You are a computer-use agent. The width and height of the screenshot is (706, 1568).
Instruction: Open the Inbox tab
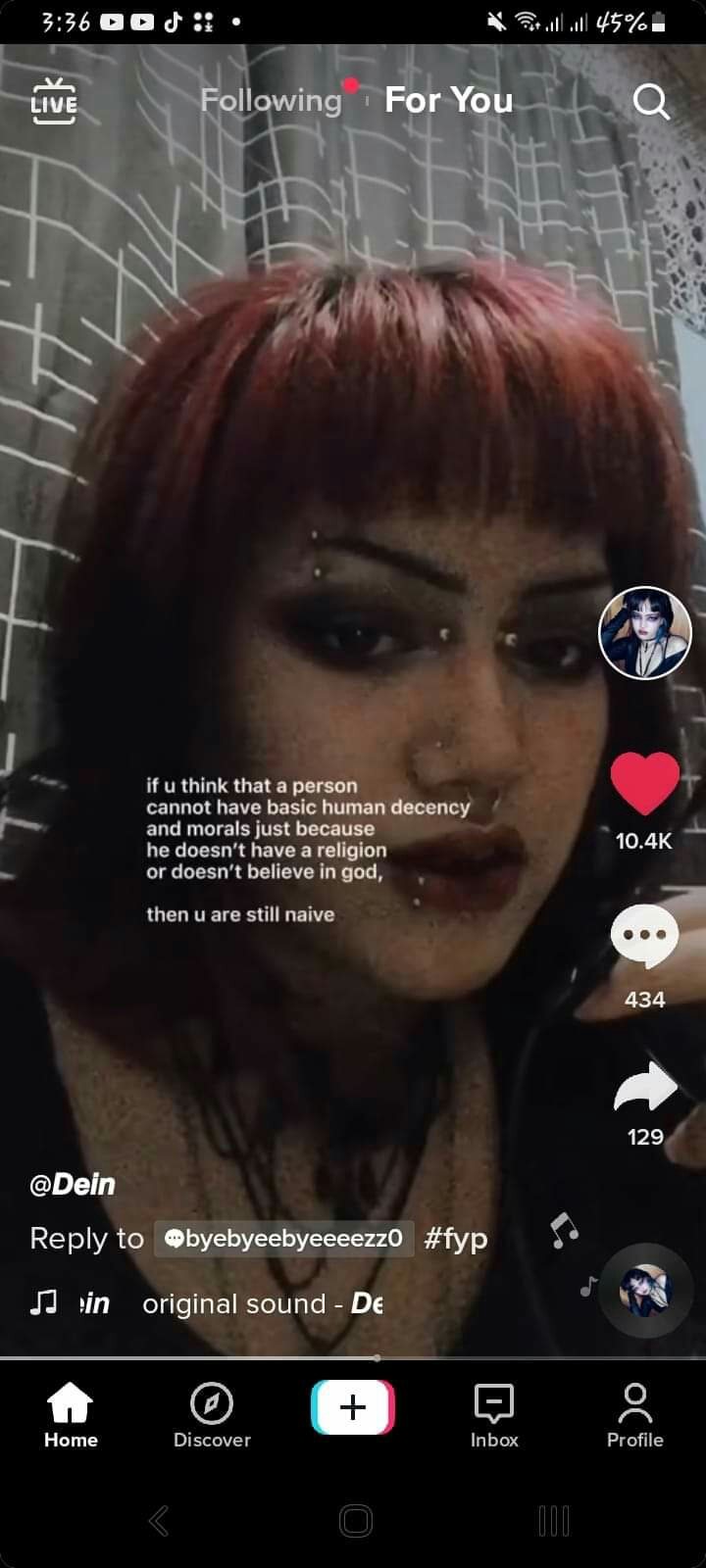pyautogui.click(x=494, y=1415)
